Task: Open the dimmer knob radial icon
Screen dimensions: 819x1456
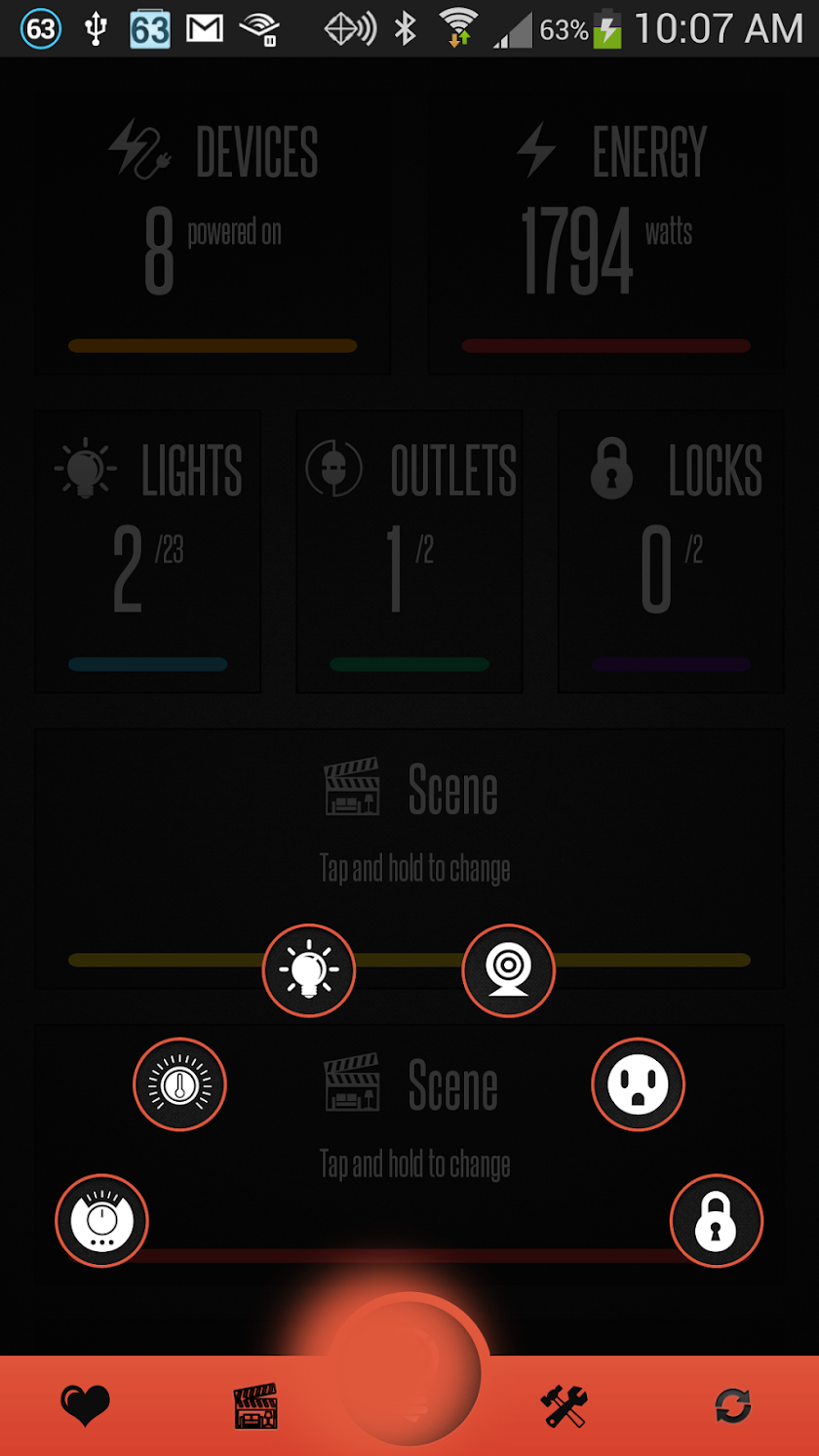Action: [101, 1220]
